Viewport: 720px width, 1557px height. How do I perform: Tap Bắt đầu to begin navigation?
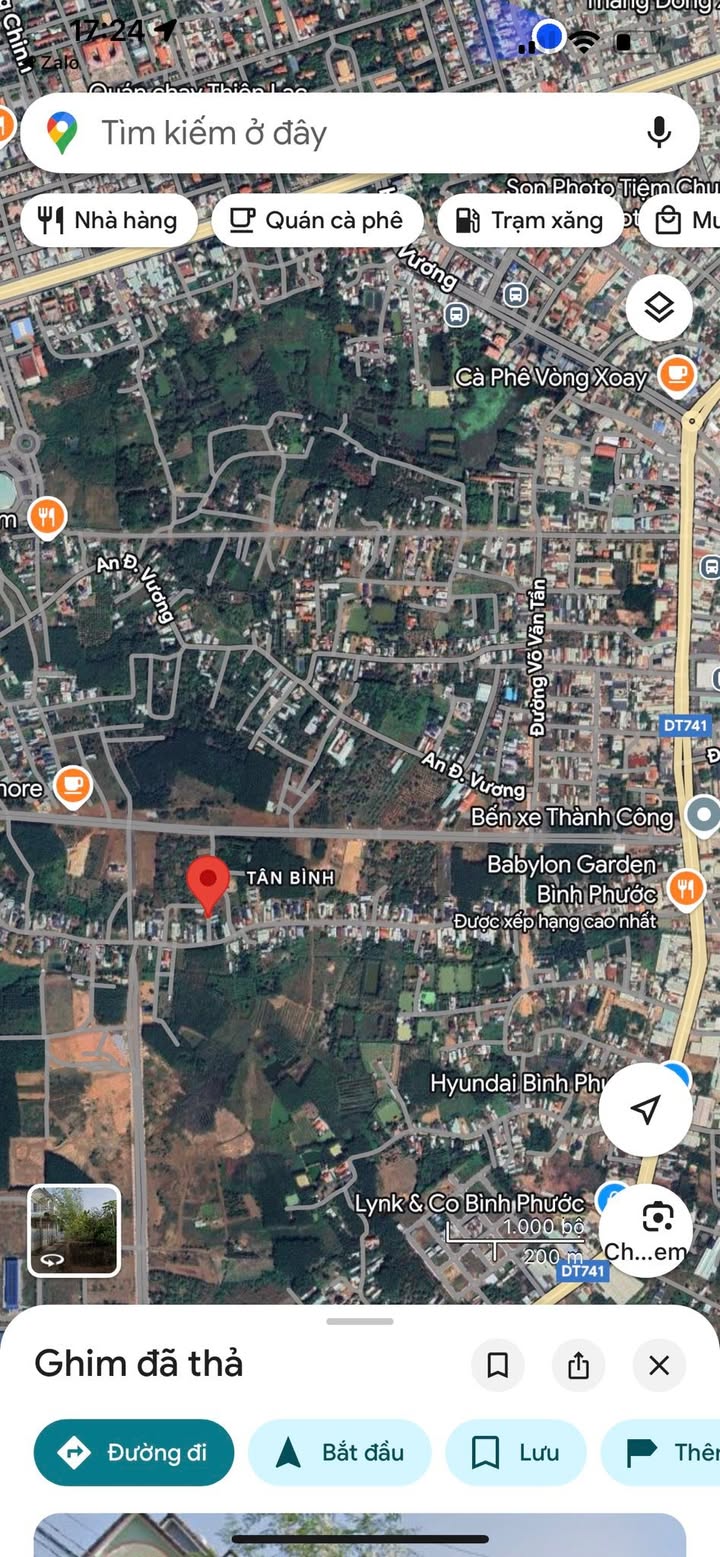(x=339, y=1452)
